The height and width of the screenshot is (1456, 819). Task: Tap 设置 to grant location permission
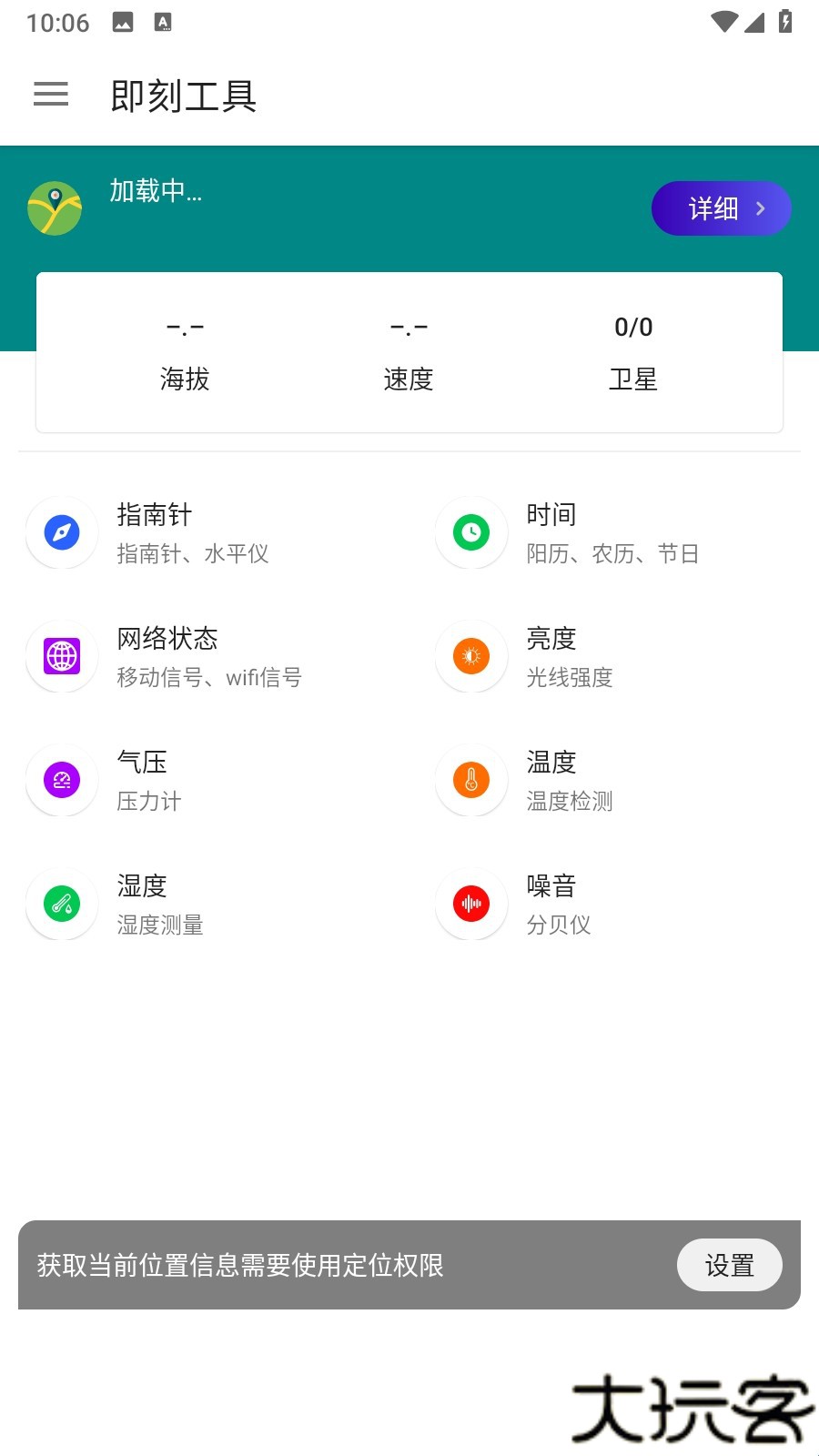click(729, 1265)
